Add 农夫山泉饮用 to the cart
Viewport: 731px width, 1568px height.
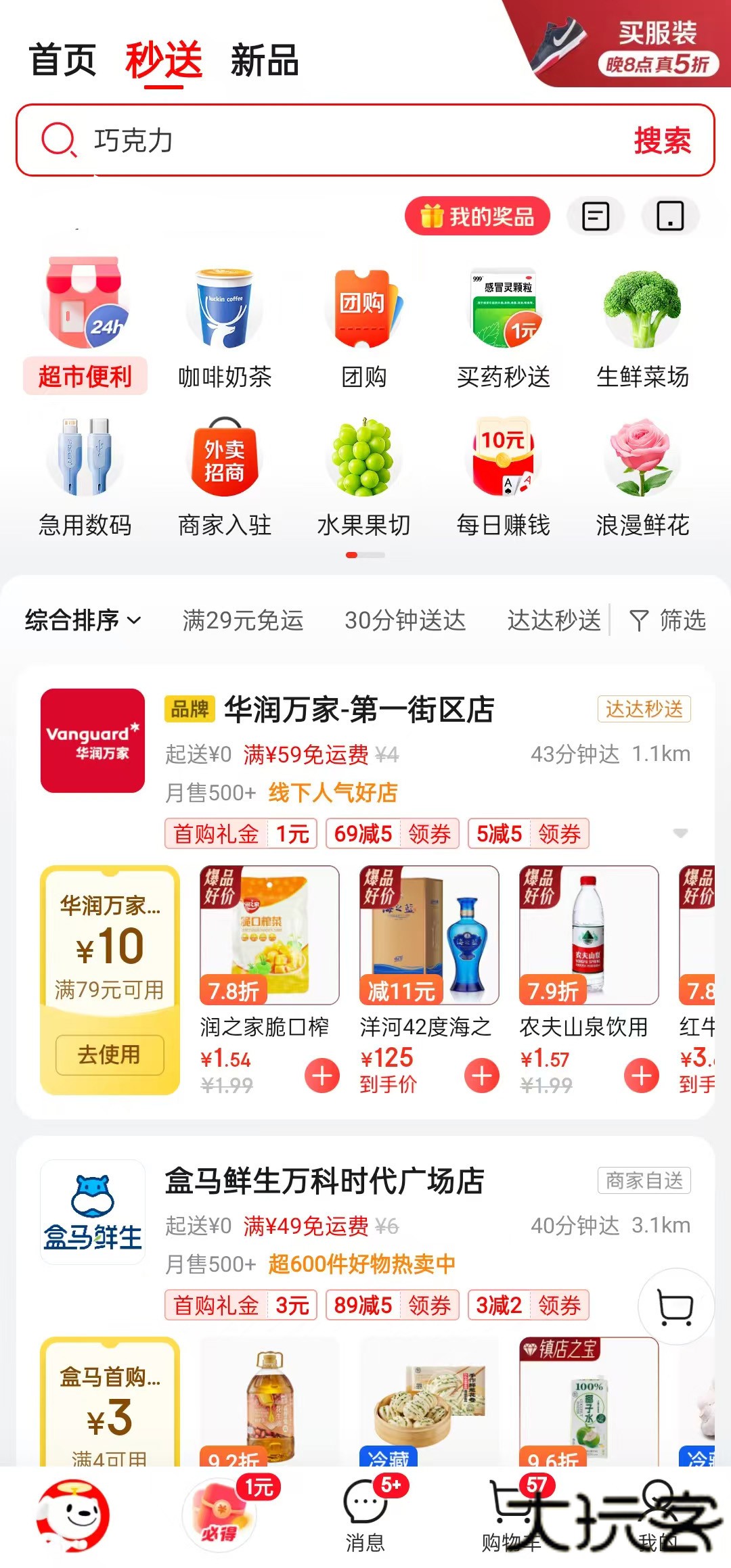click(642, 1075)
